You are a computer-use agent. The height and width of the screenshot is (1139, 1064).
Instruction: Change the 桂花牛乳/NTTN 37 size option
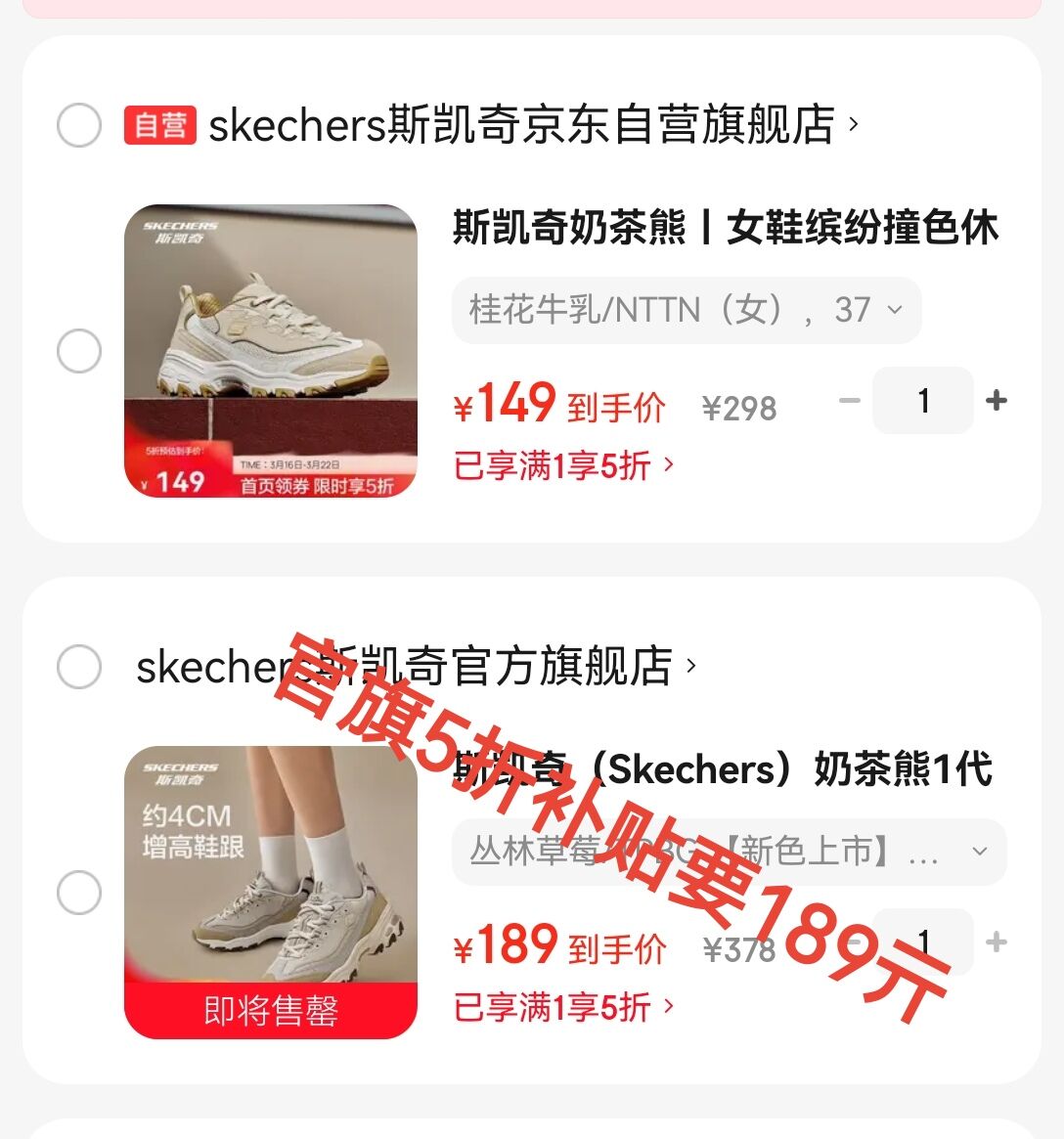(x=687, y=311)
